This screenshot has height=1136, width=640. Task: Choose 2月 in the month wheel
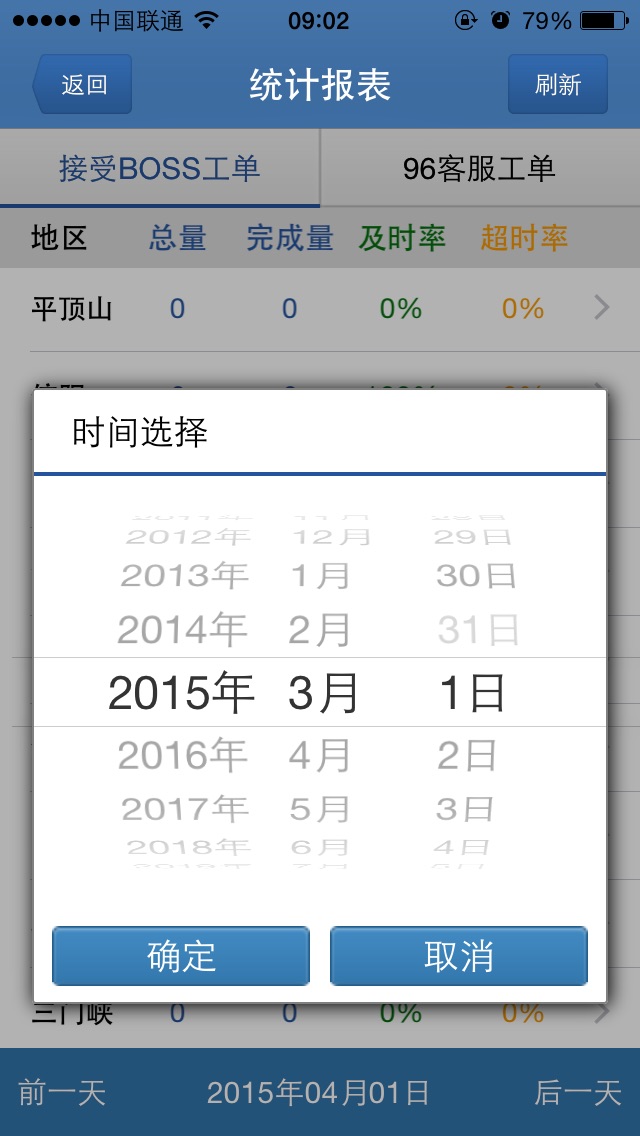[x=320, y=630]
